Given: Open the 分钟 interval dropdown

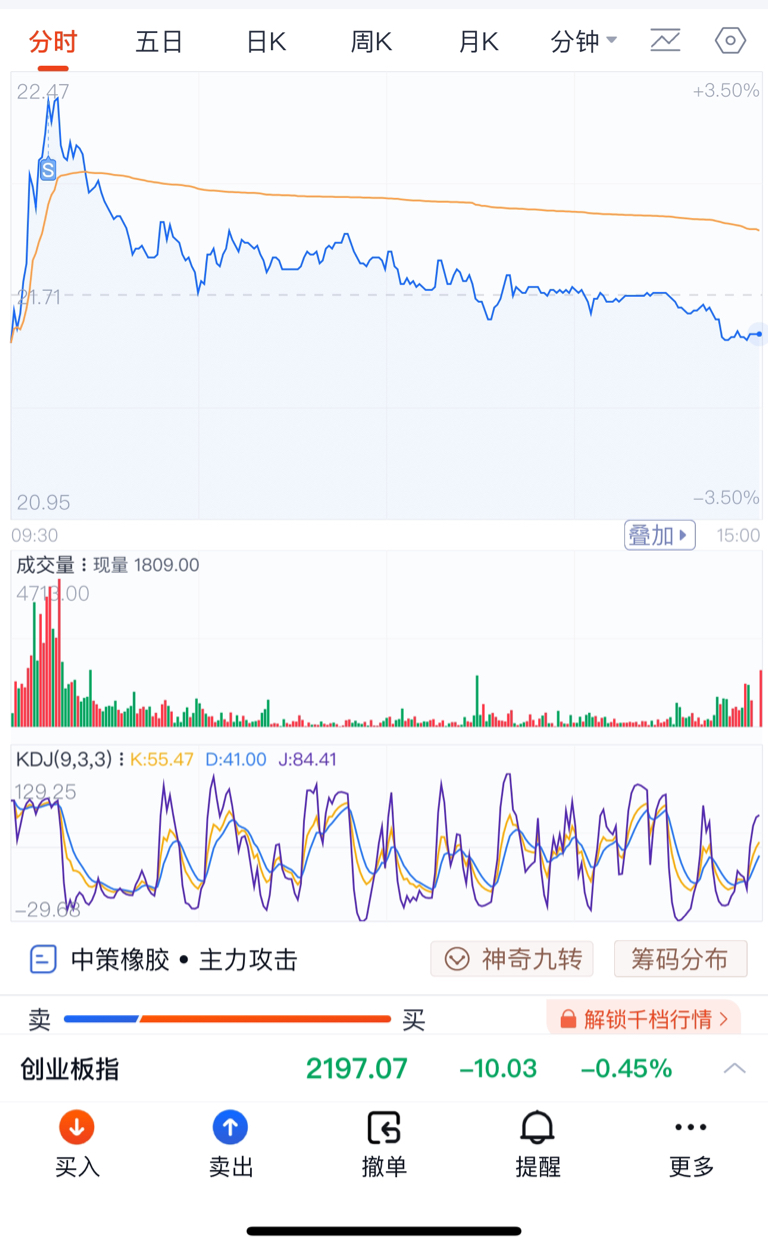Looking at the screenshot, I should 583,41.
